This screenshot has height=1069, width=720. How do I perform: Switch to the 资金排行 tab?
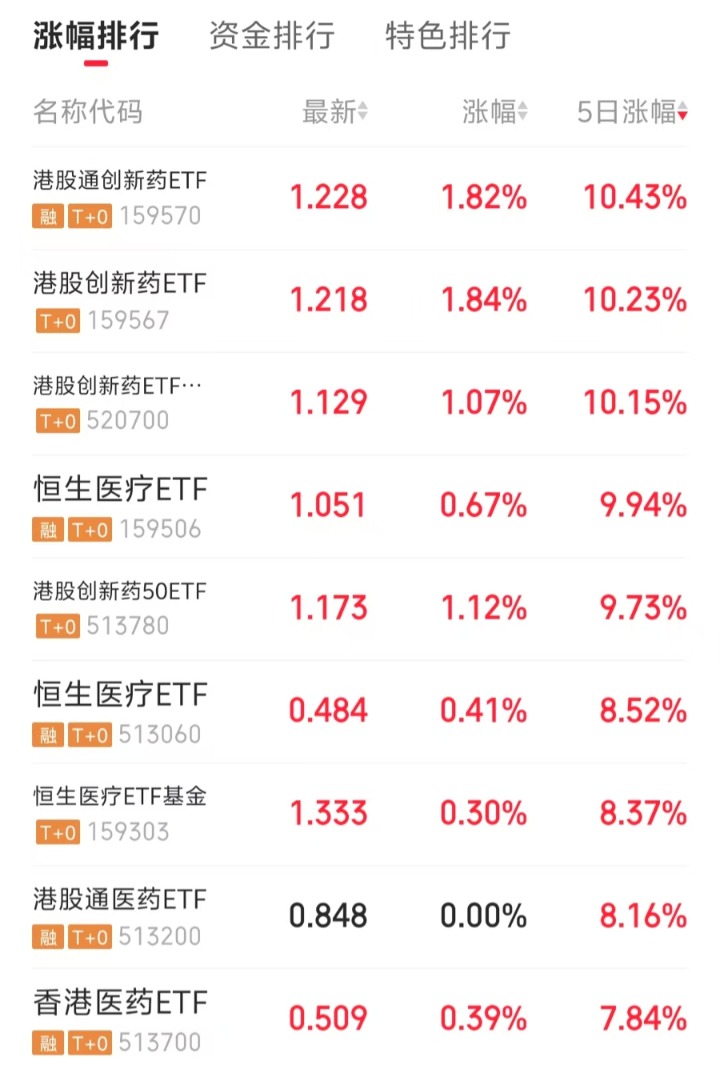[271, 36]
